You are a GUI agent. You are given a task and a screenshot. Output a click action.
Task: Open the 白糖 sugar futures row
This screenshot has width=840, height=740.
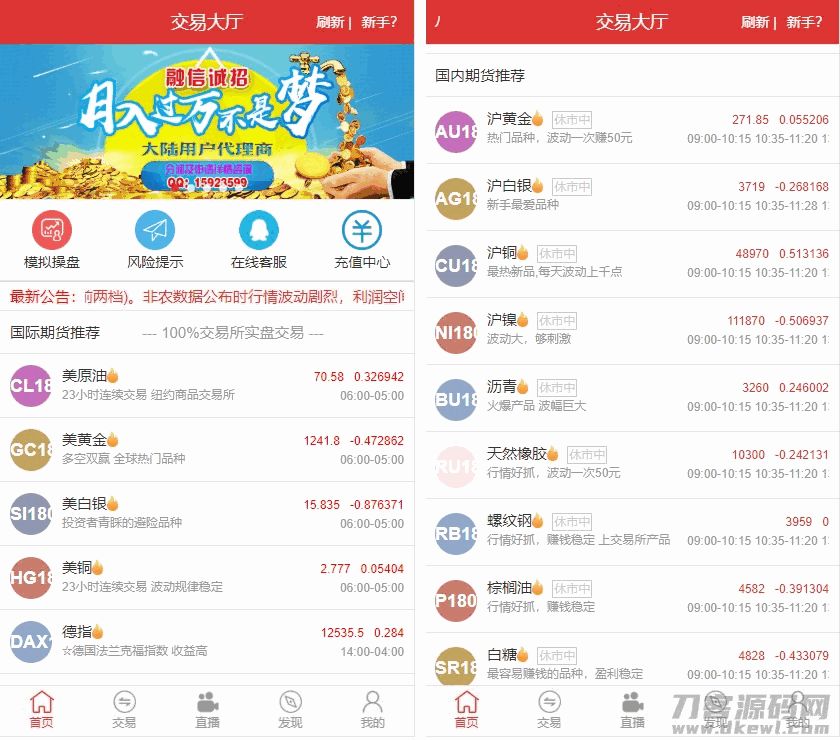click(632, 664)
